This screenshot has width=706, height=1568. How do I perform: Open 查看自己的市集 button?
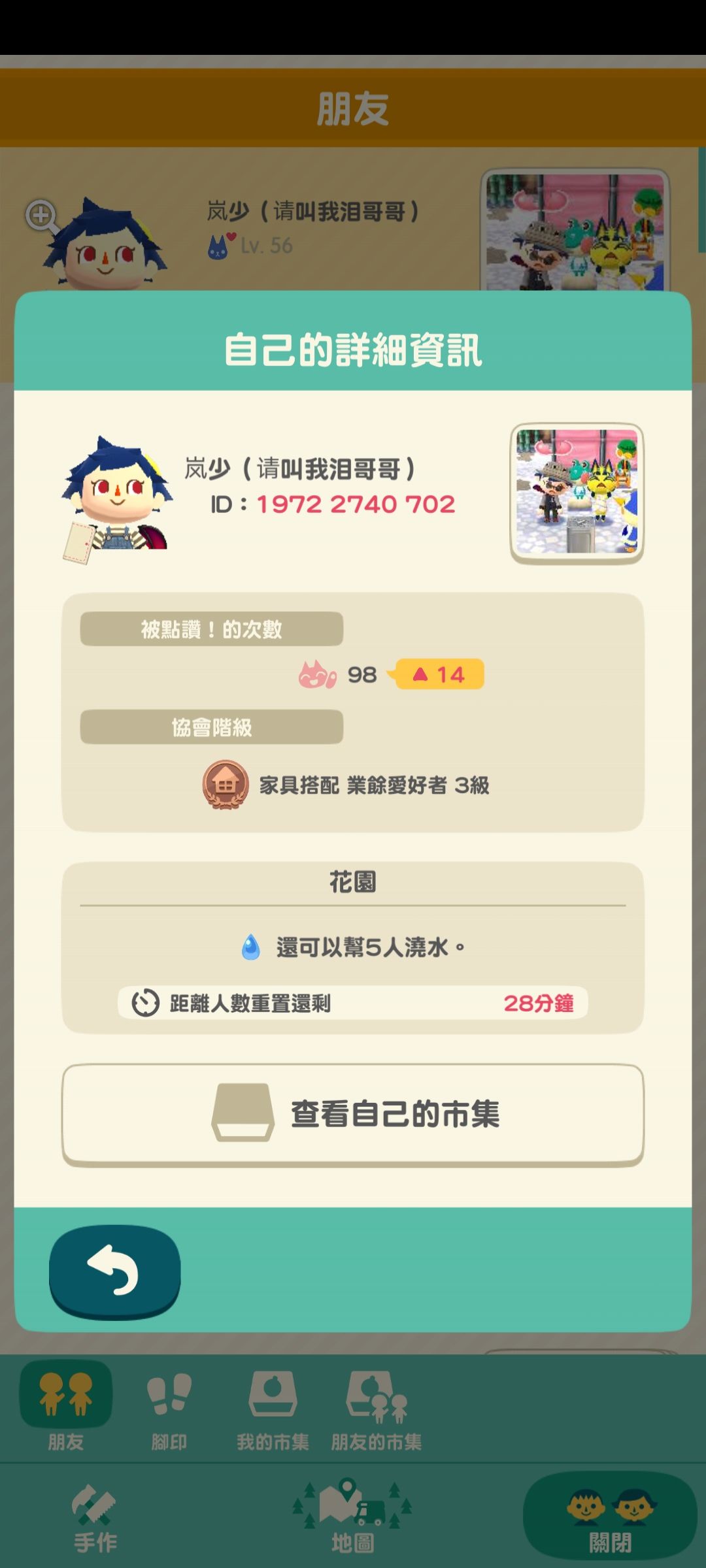pyautogui.click(x=353, y=1115)
